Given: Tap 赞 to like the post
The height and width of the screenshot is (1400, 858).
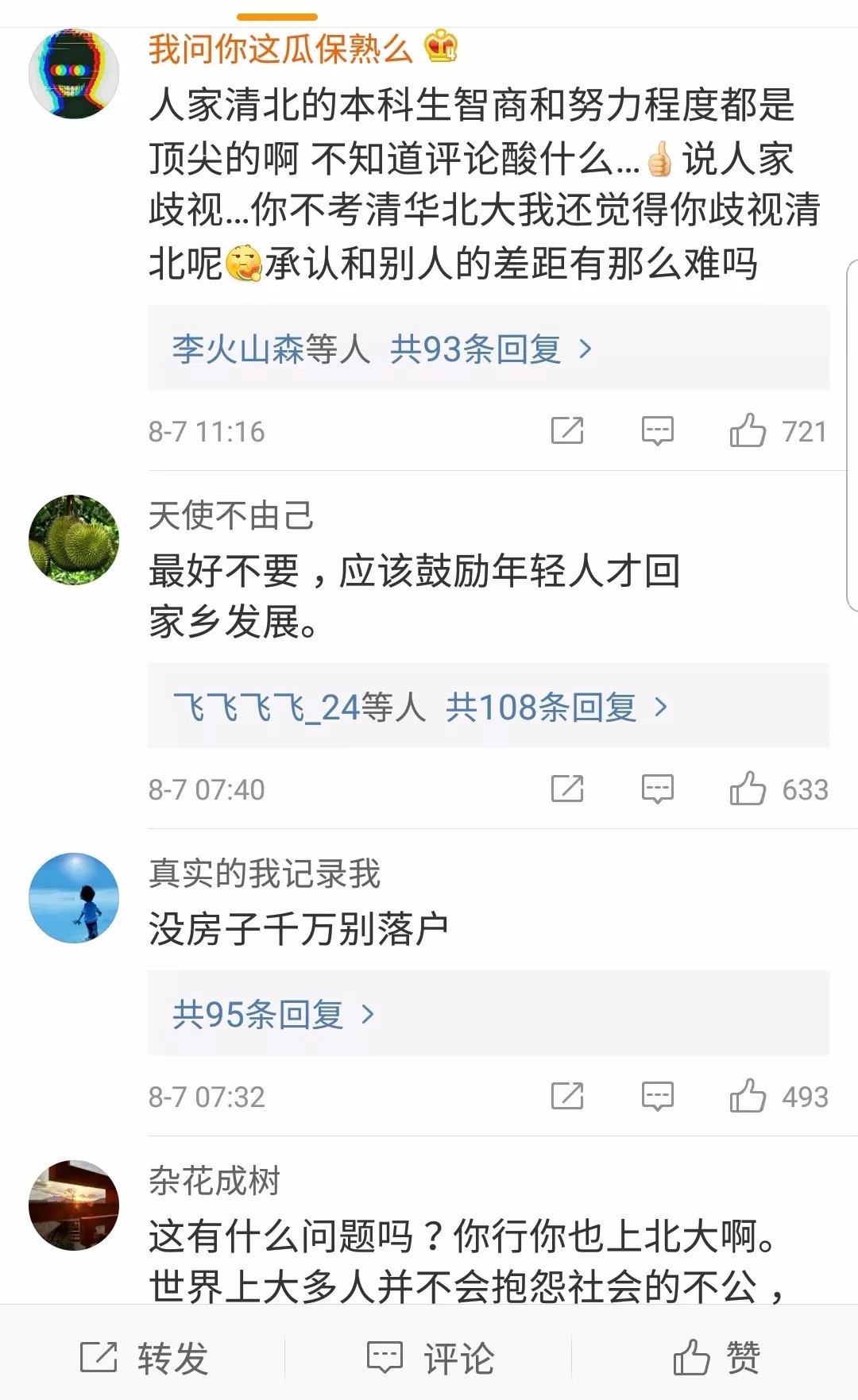Looking at the screenshot, I should coord(716,1357).
